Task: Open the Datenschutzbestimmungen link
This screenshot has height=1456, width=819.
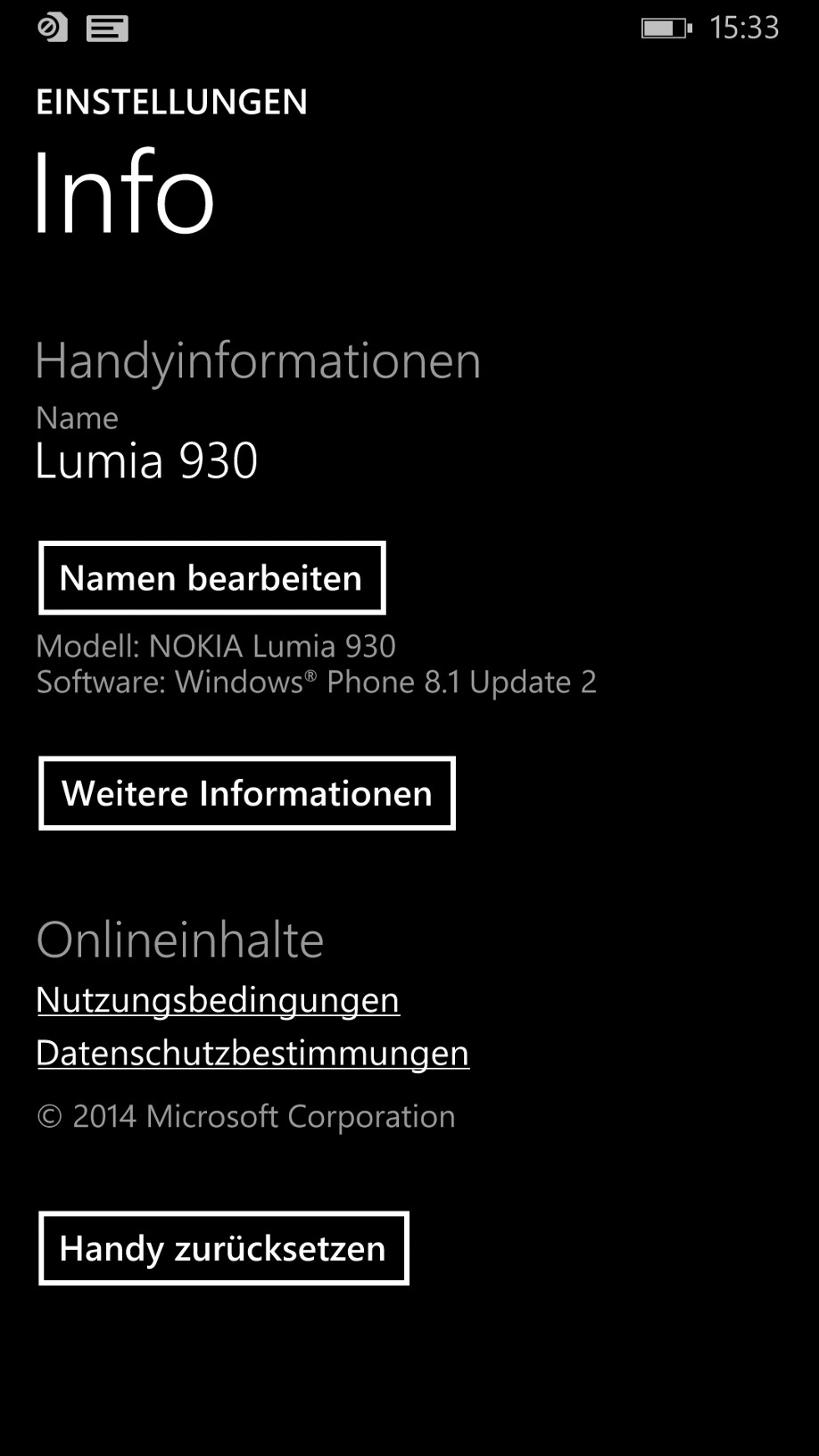Action: (252, 1054)
